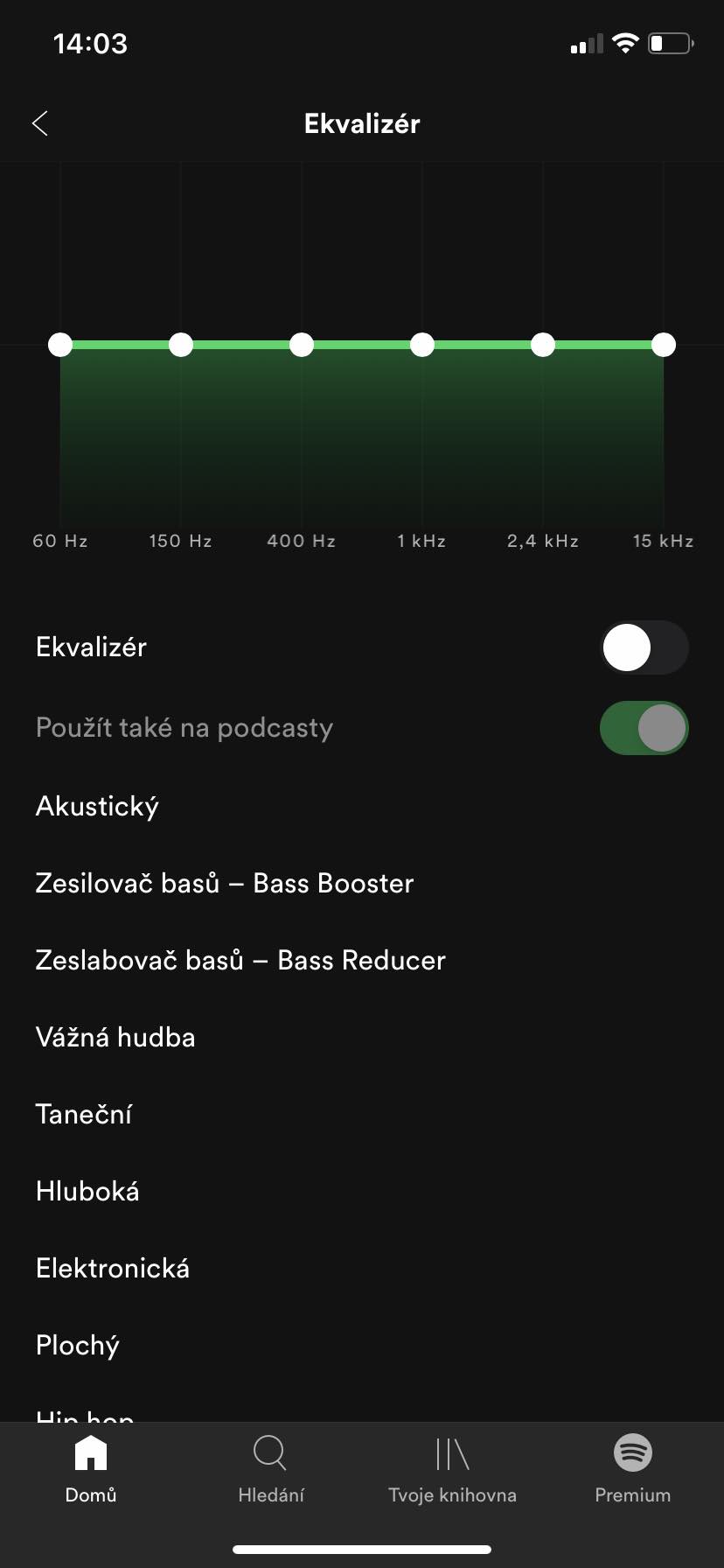Go back from the Ekvalizér screen

point(40,123)
